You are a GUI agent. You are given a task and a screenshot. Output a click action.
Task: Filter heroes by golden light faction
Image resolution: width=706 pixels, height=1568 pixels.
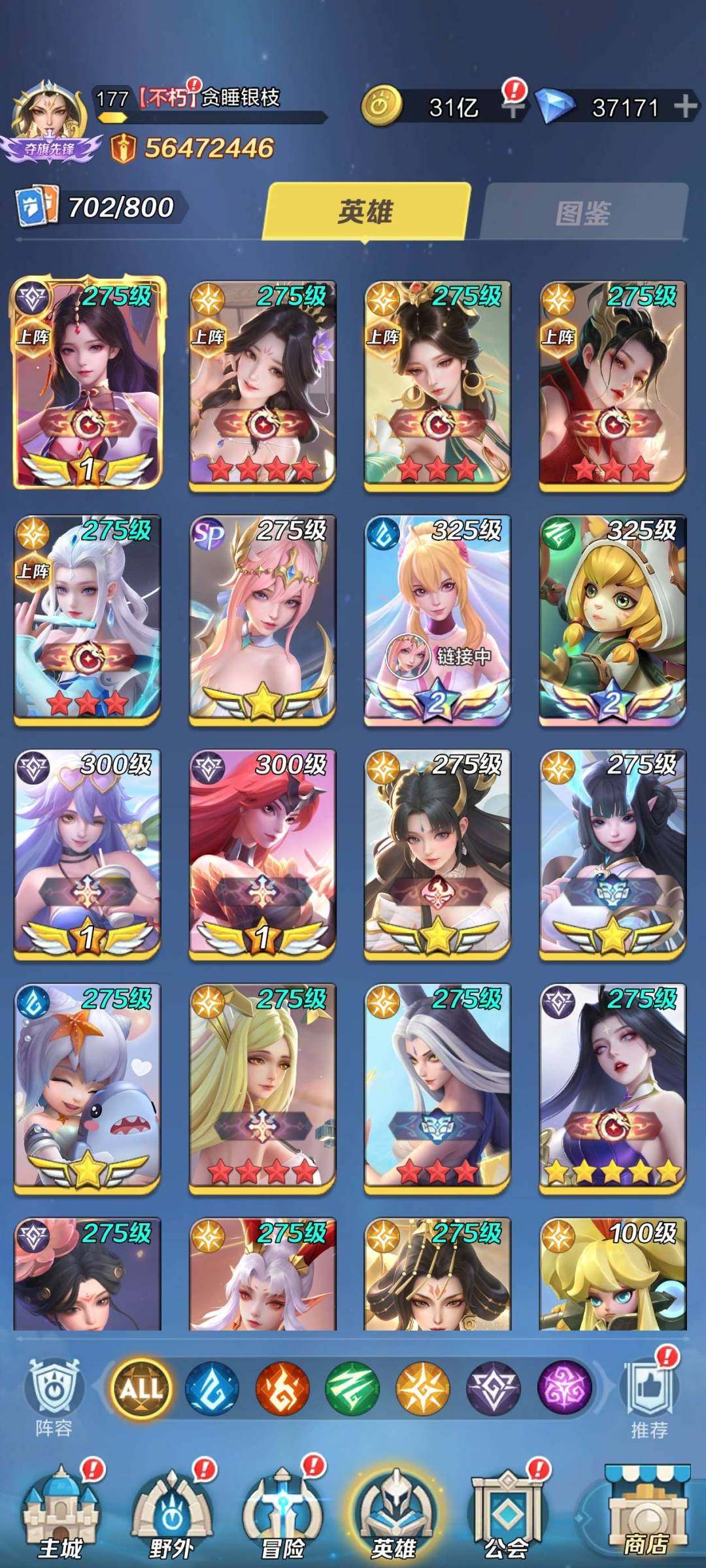(x=423, y=1388)
